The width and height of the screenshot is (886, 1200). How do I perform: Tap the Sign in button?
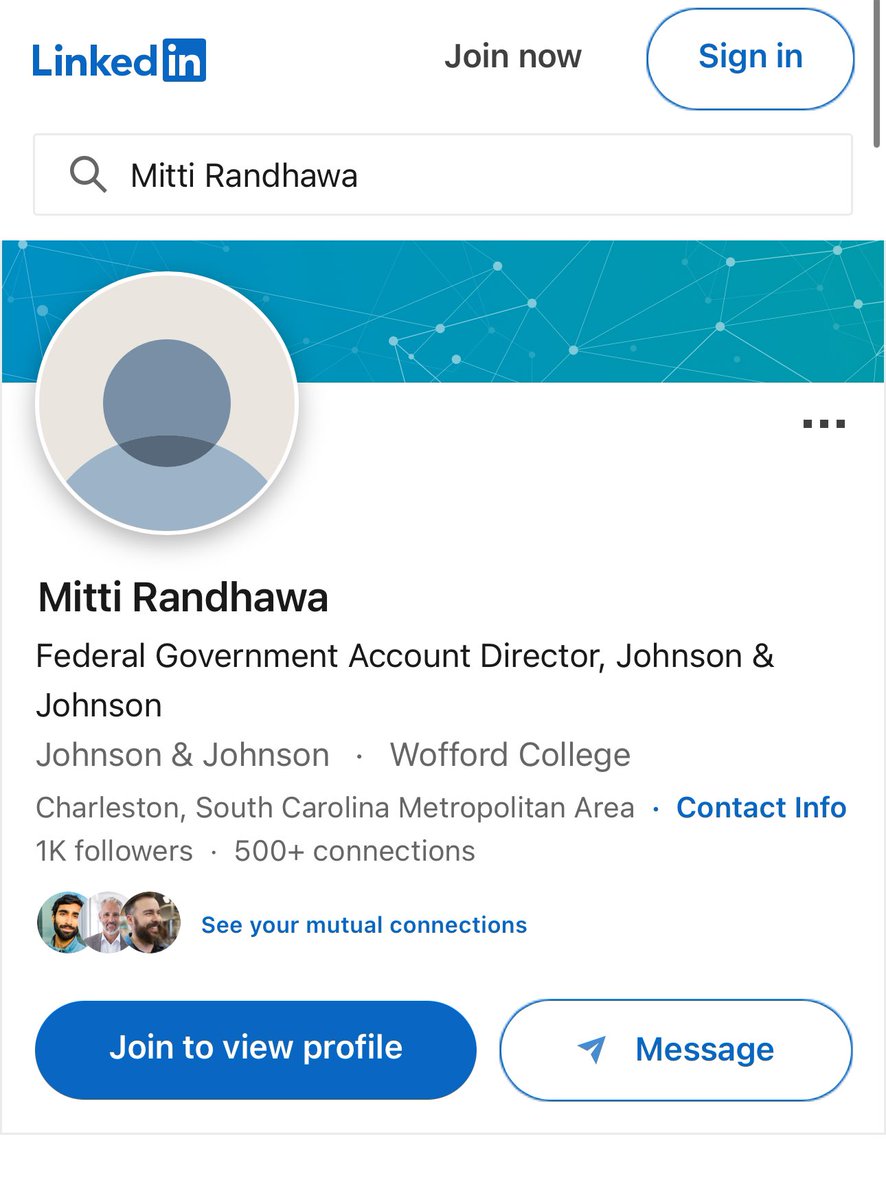click(750, 58)
